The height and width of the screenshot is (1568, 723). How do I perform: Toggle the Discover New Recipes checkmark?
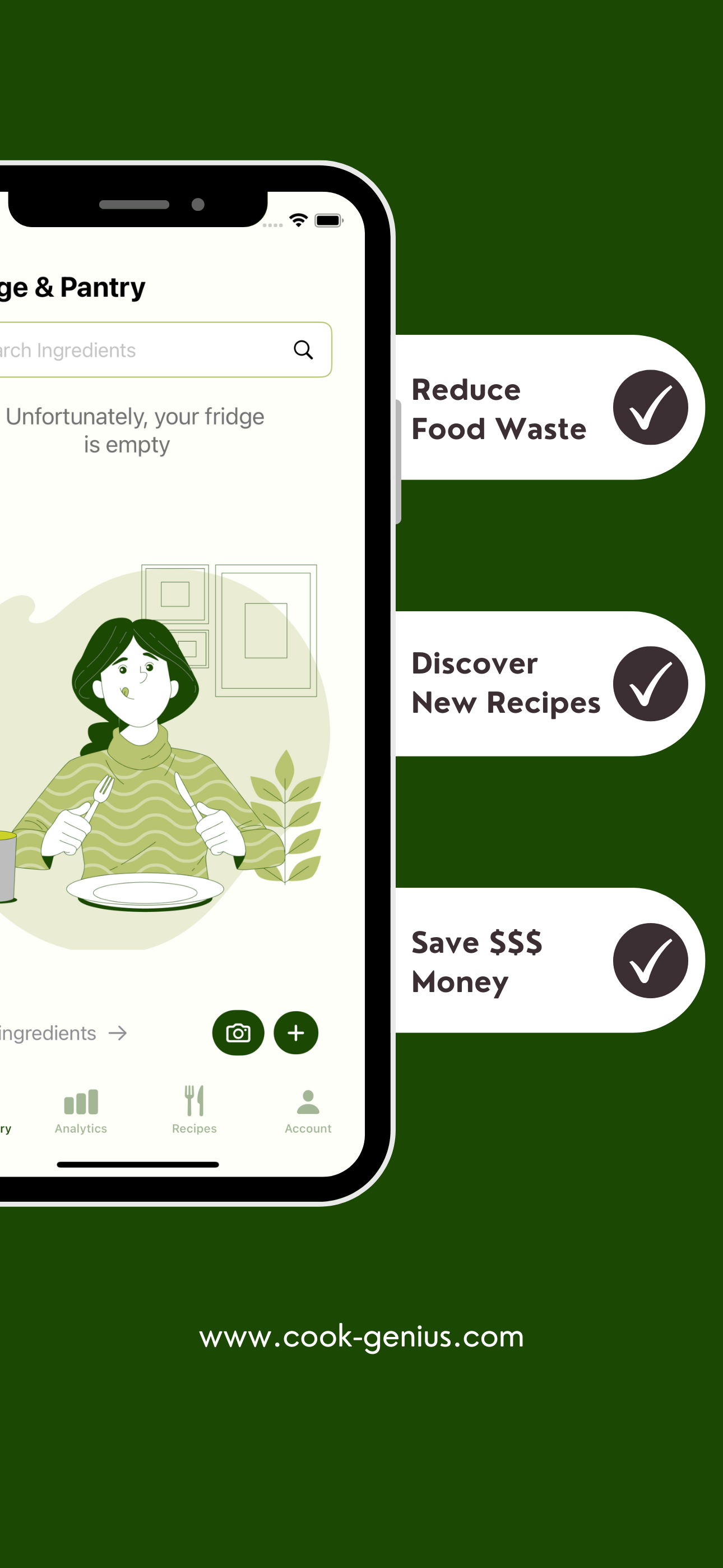pyautogui.click(x=650, y=682)
